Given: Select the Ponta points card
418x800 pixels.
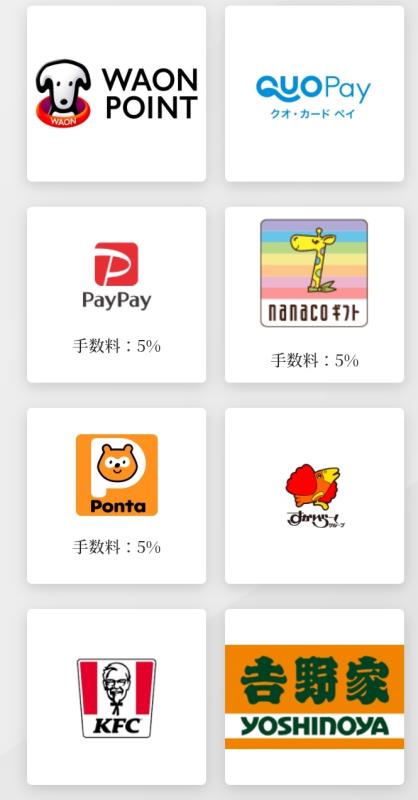Looking at the screenshot, I should pyautogui.click(x=116, y=495).
